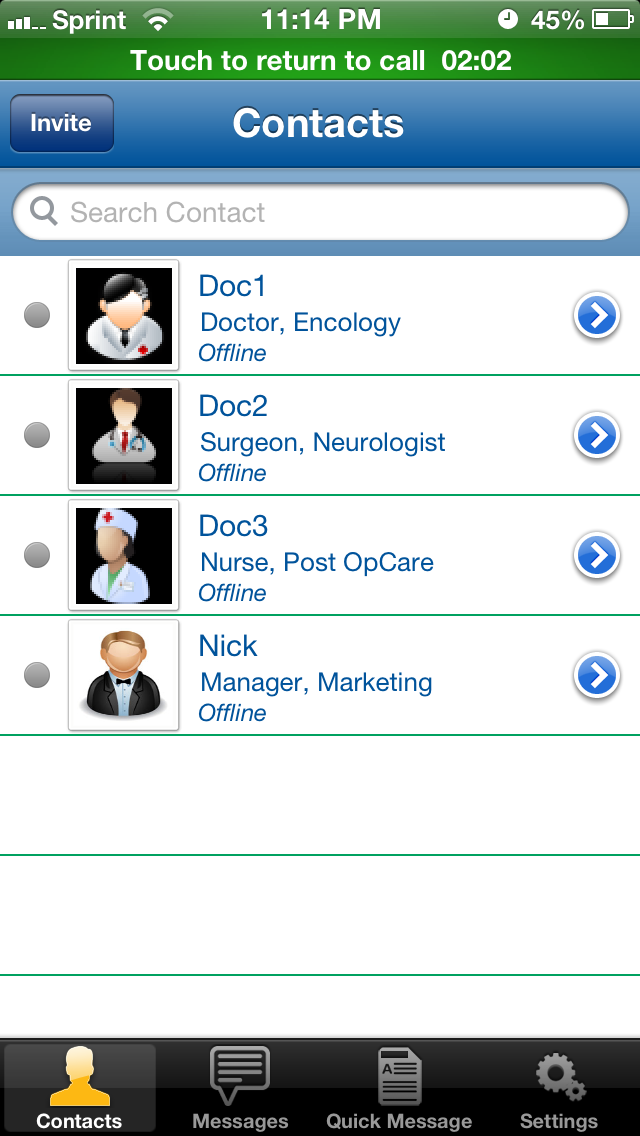Open details arrow for Nick

click(x=597, y=675)
